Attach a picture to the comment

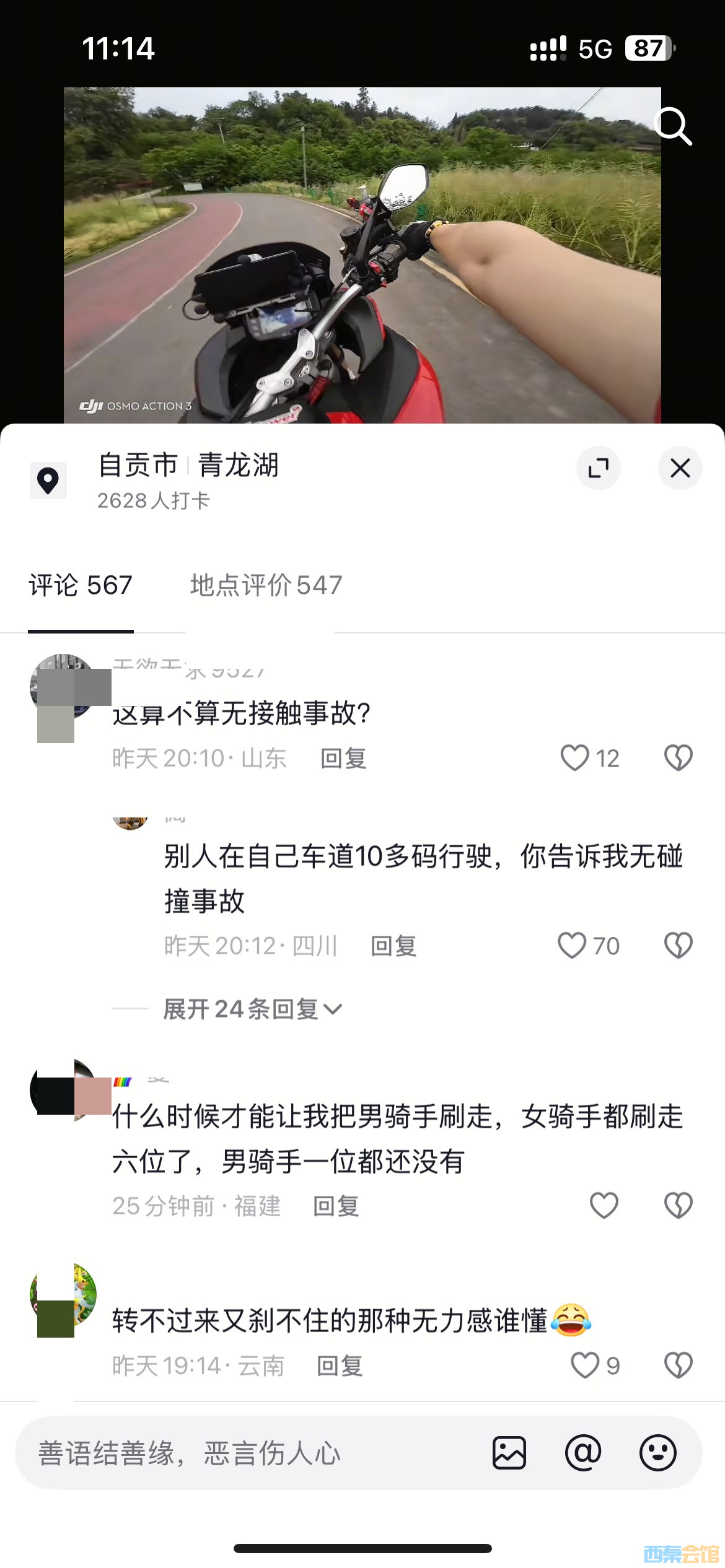coord(509,1453)
